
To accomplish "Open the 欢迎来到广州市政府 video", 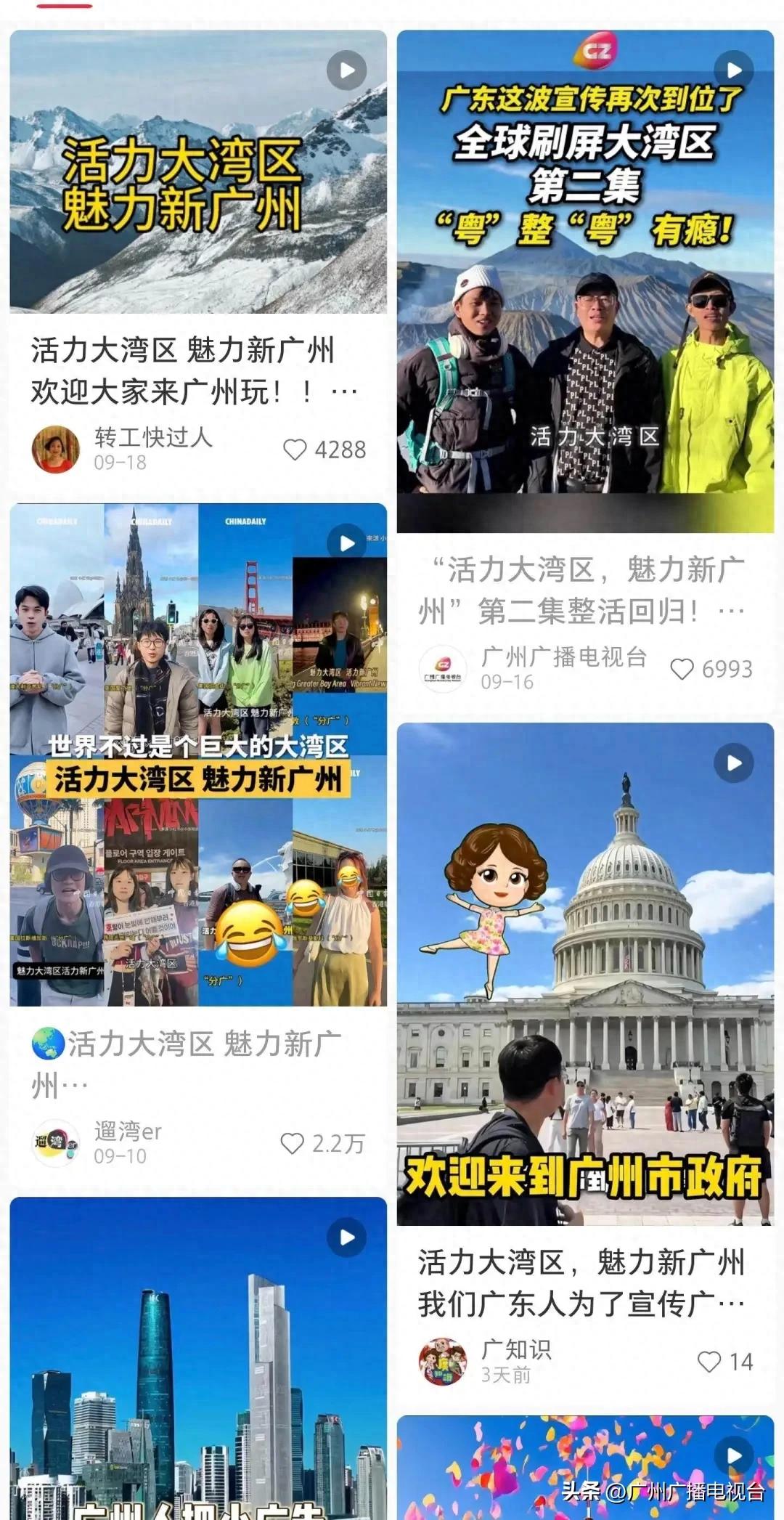I will click(585, 973).
